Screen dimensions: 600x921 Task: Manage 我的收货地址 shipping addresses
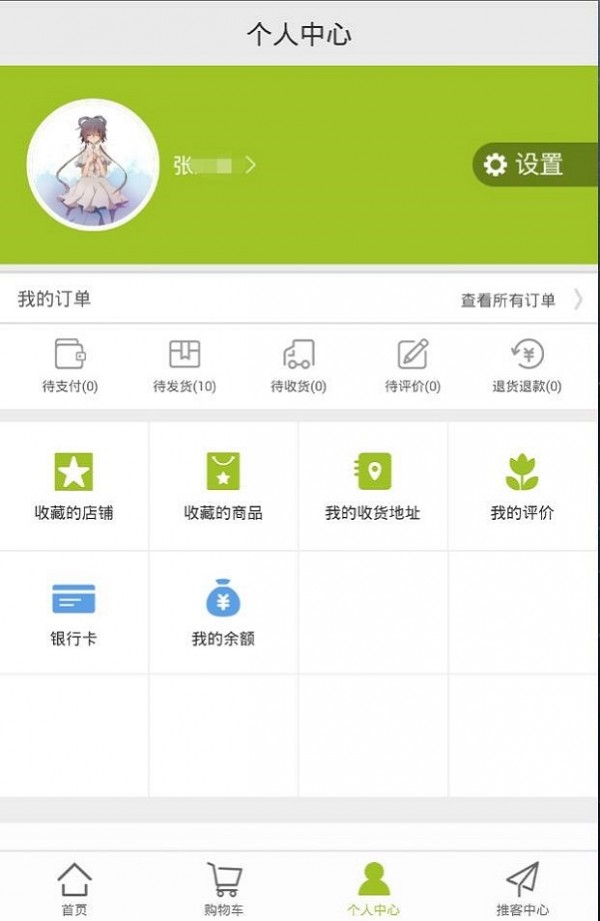373,486
